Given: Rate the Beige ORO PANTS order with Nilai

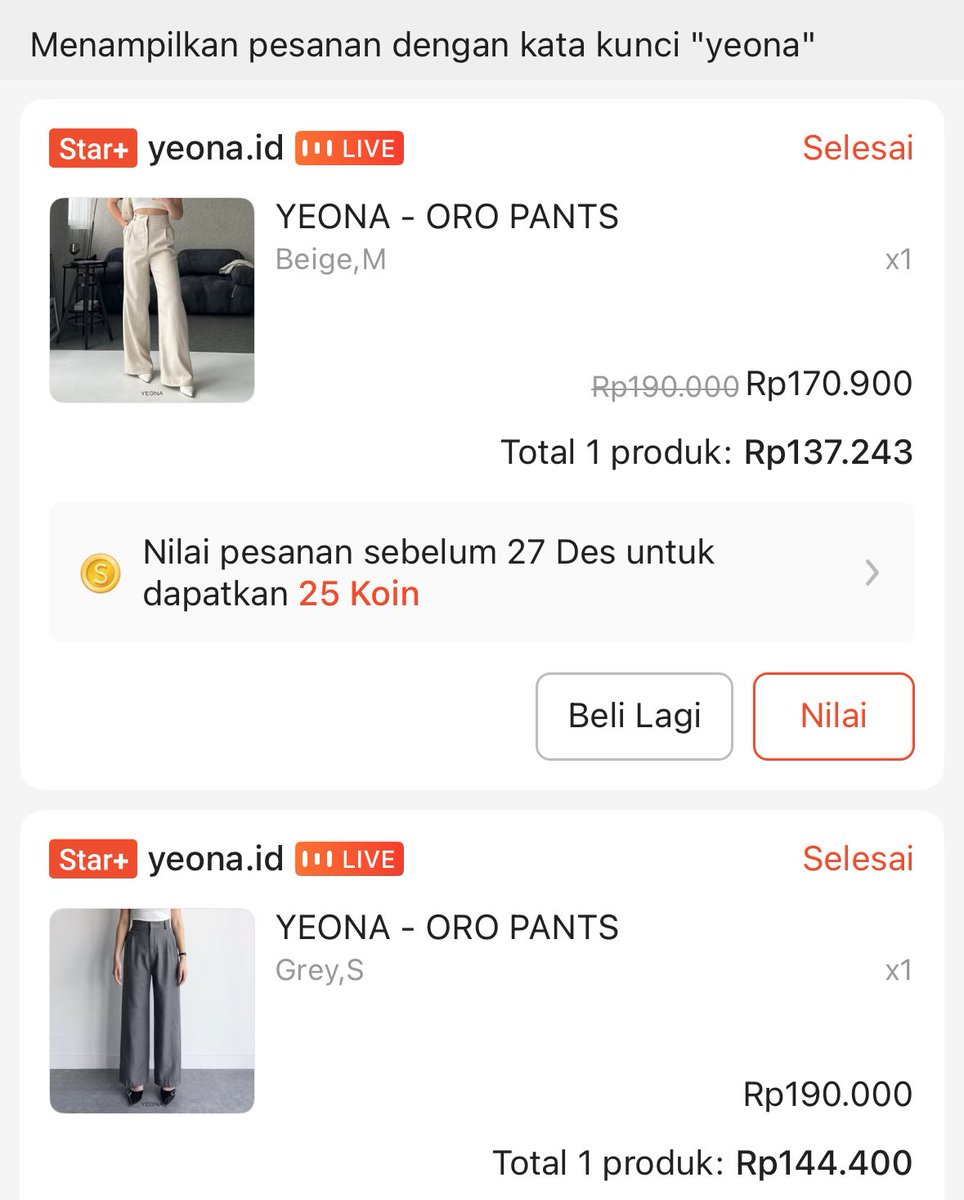Looking at the screenshot, I should click(x=833, y=716).
